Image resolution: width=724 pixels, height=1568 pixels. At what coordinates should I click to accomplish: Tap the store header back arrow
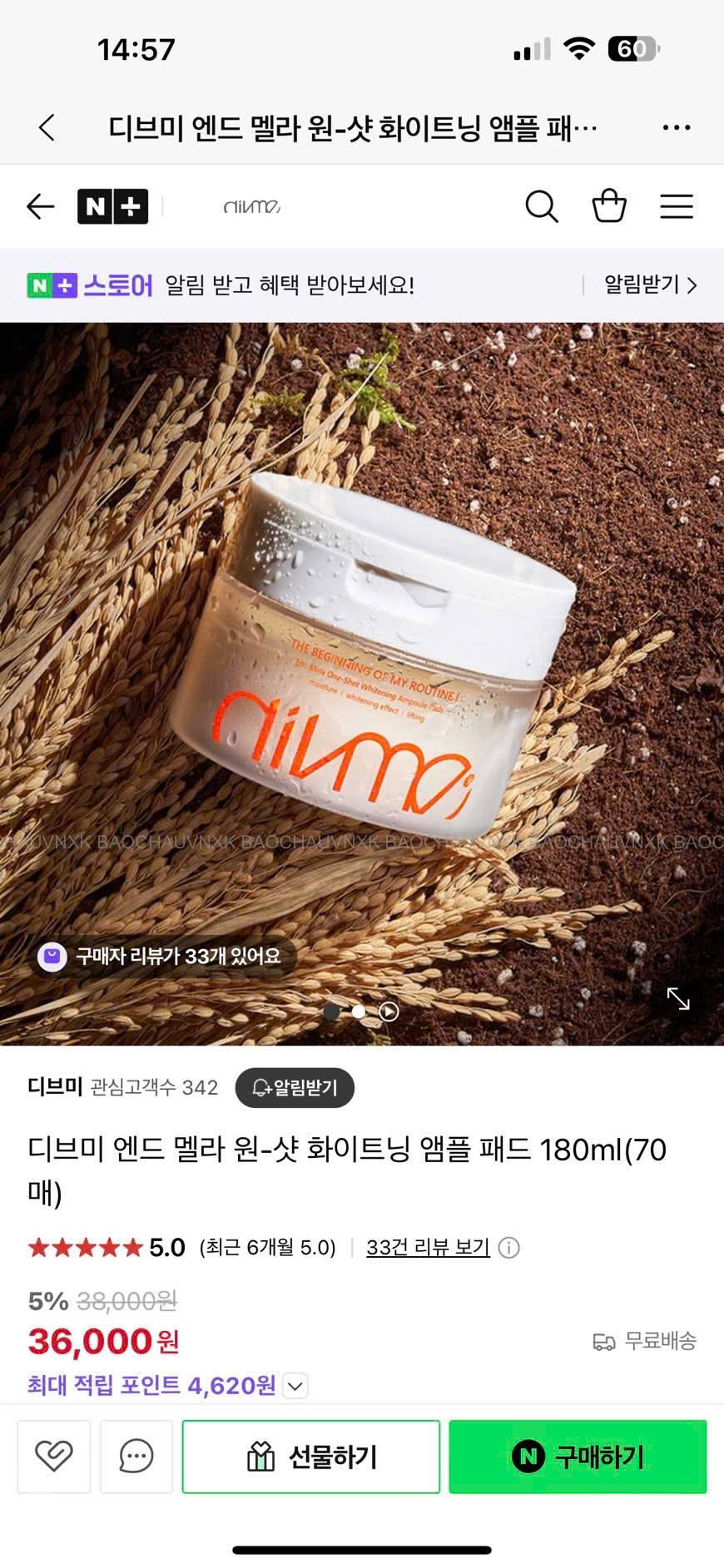(40, 206)
